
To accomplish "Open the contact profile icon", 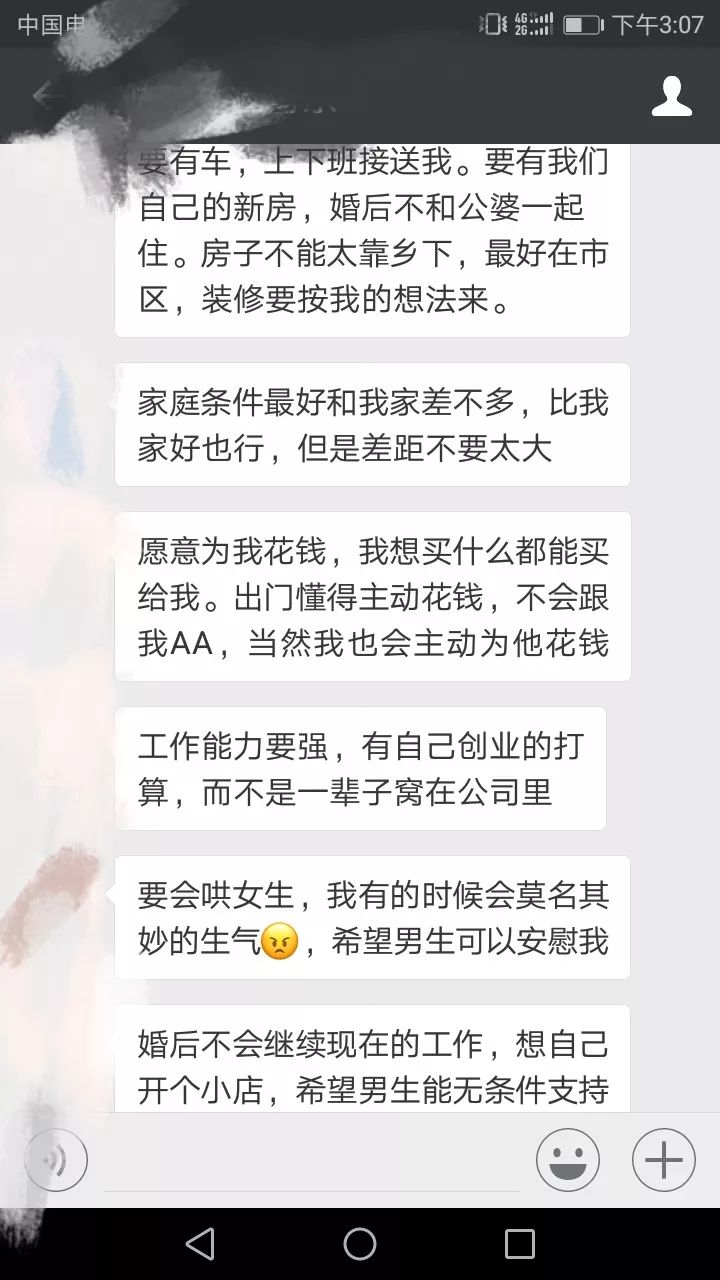I will pyautogui.click(x=671, y=96).
